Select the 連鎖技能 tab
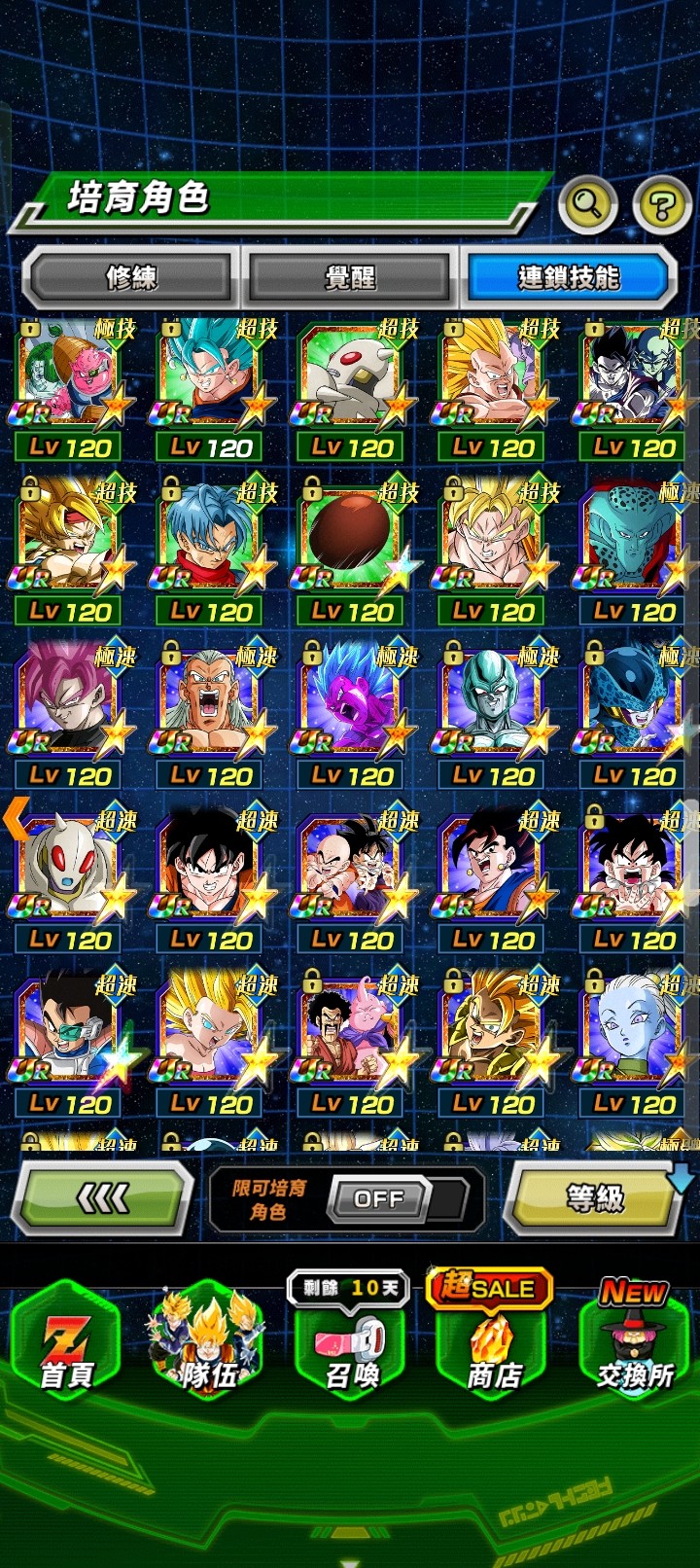The height and width of the screenshot is (1568, 700). coord(569,278)
